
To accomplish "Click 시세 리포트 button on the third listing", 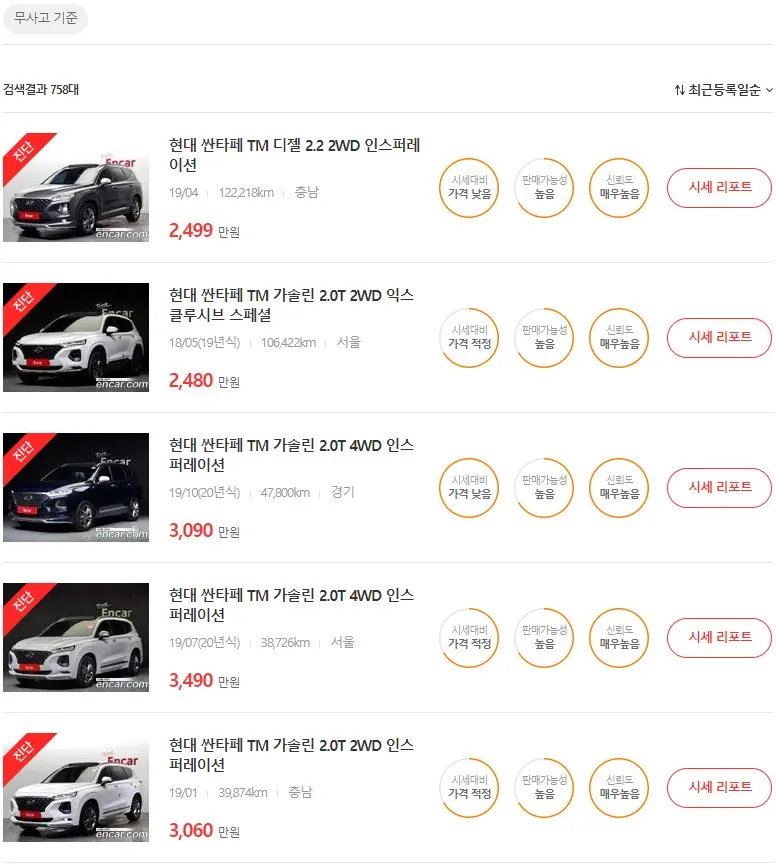I will pos(718,488).
